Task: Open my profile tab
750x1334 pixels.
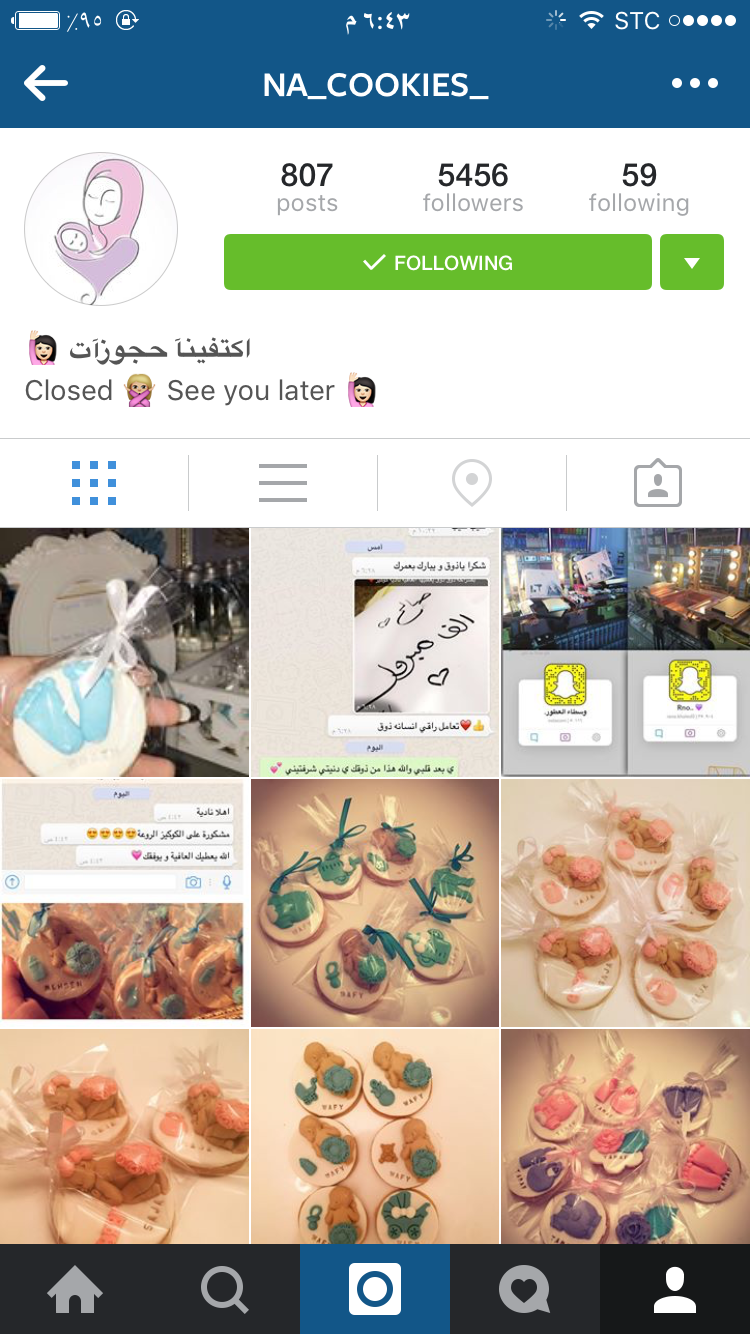Action: point(675,1289)
